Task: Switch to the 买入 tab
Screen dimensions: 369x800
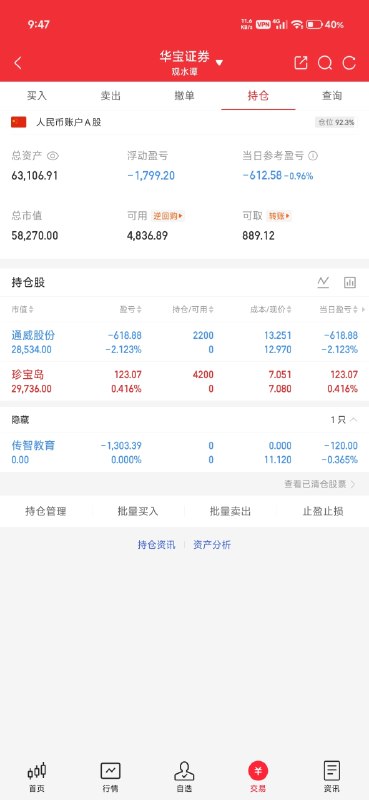Action: click(37, 96)
